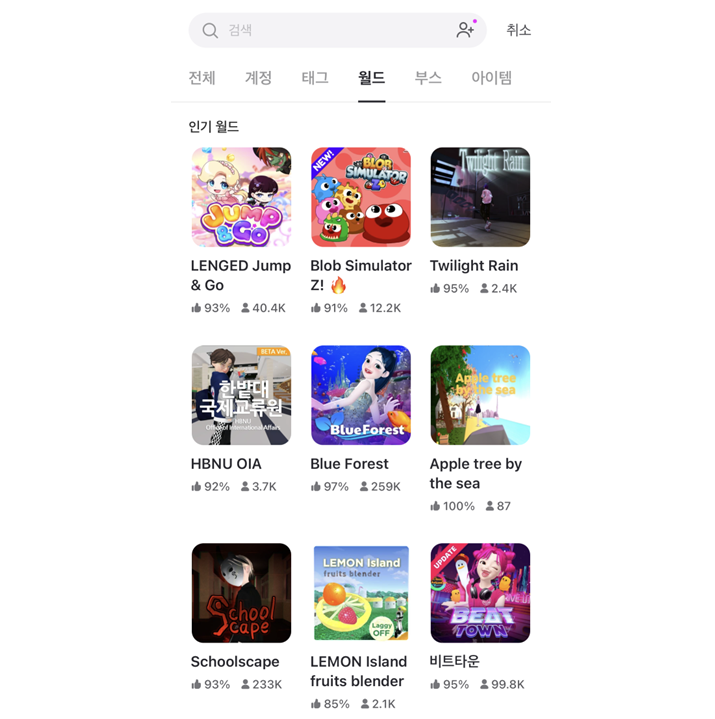715x719 pixels.
Task: Open the Blue Forest world
Action: click(360, 395)
